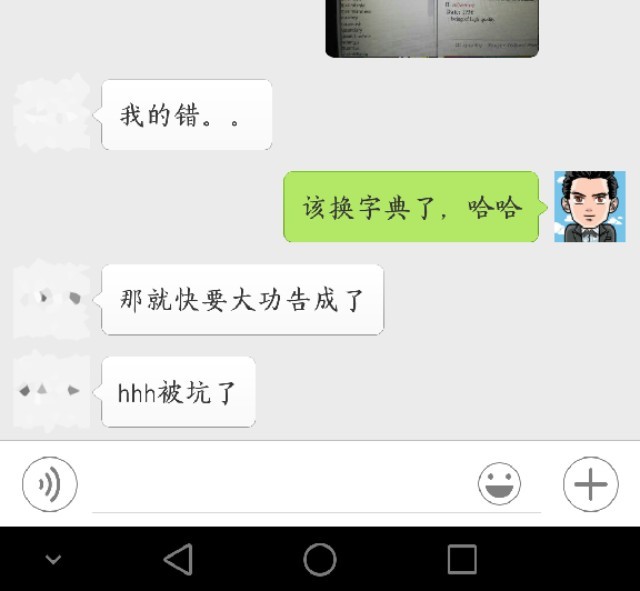The image size is (640, 591).
Task: Hide the navigation bar with the chevron
Action: (54, 559)
